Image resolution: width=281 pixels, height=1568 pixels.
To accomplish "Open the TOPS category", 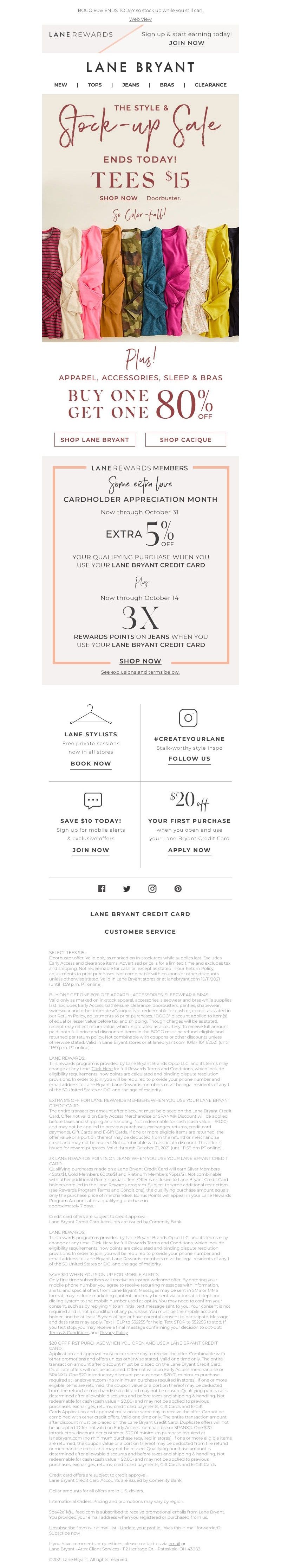I will (94, 84).
